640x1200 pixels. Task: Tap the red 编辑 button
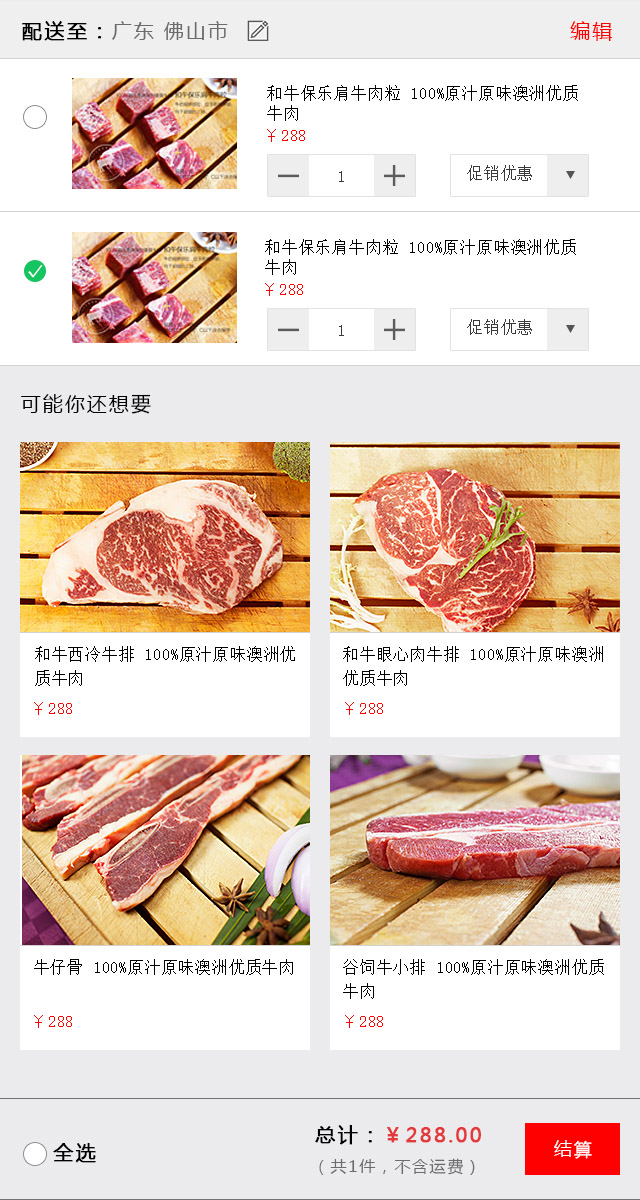pyautogui.click(x=590, y=31)
